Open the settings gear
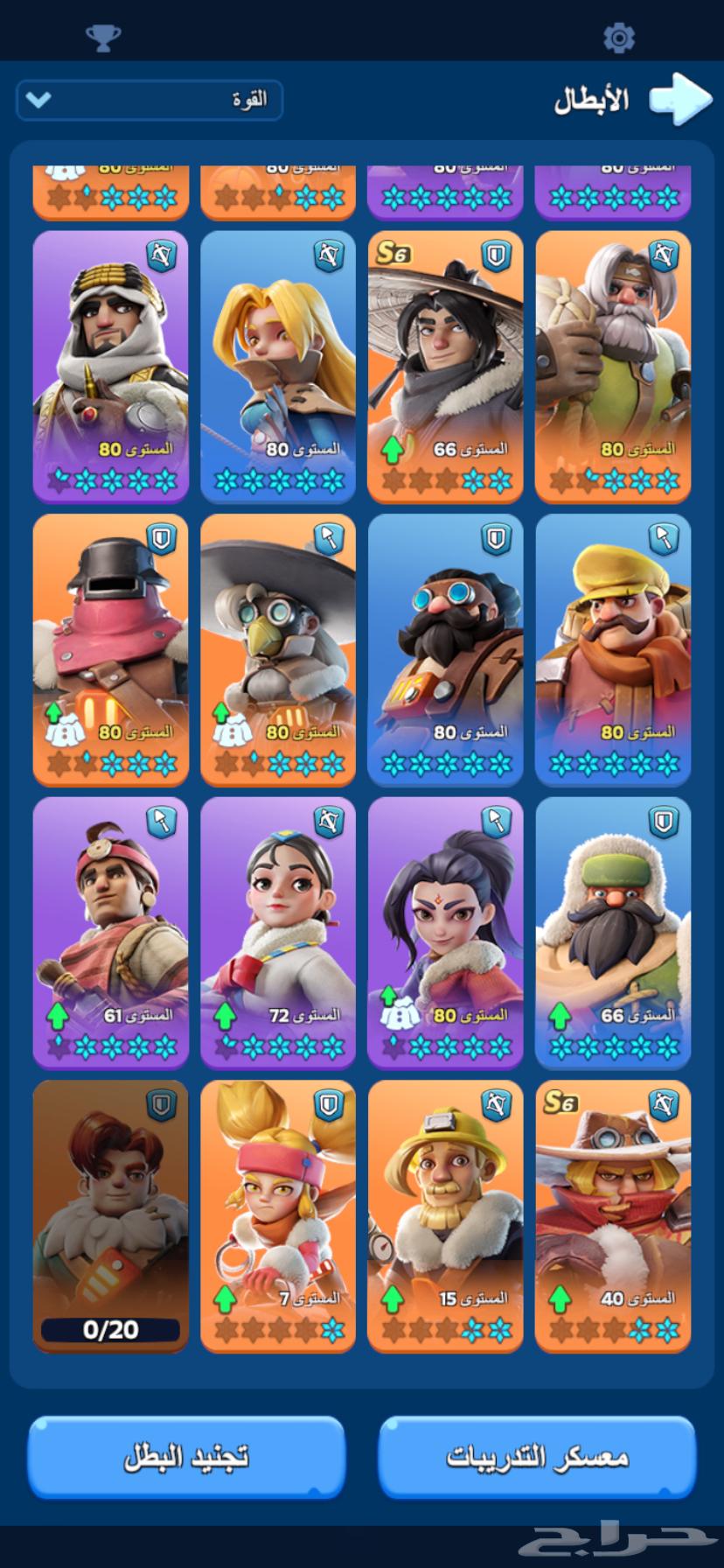 click(x=619, y=38)
